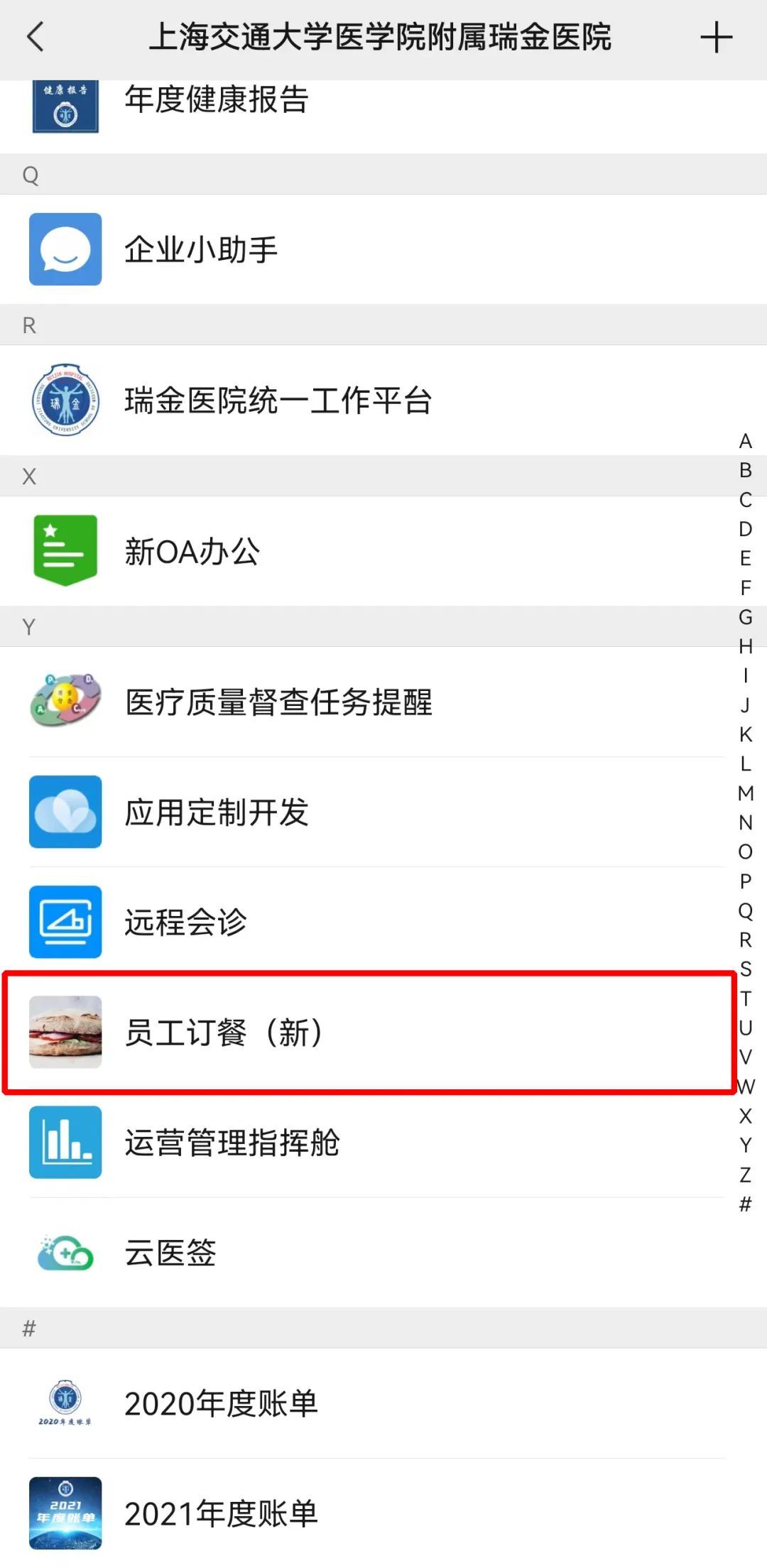Open 医疗质量督查任务提醒
Viewport: 767px width, 1568px height.
pyautogui.click(x=278, y=702)
